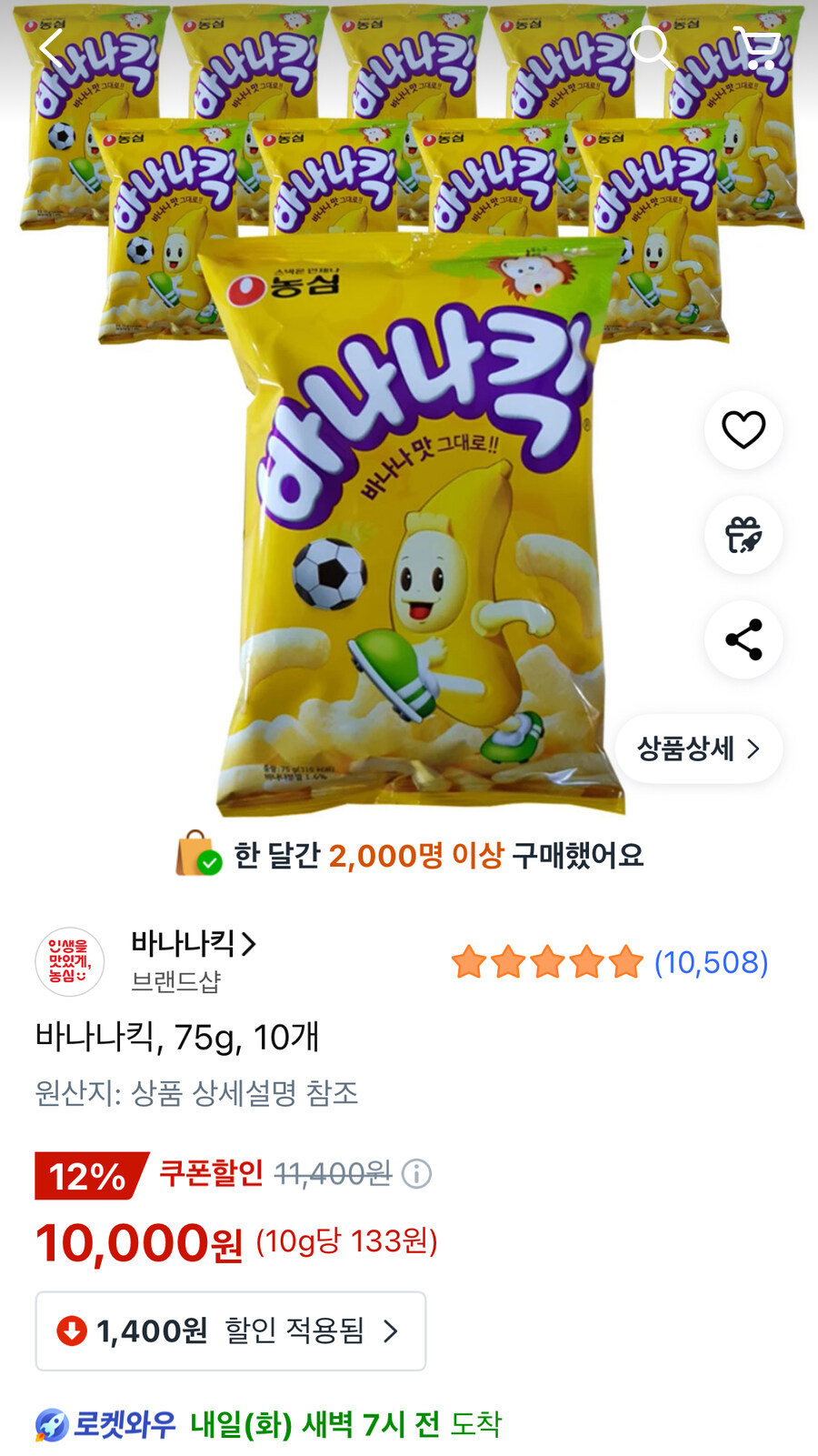Expand the 1,400원 할인 적용됨 details

click(x=230, y=1330)
